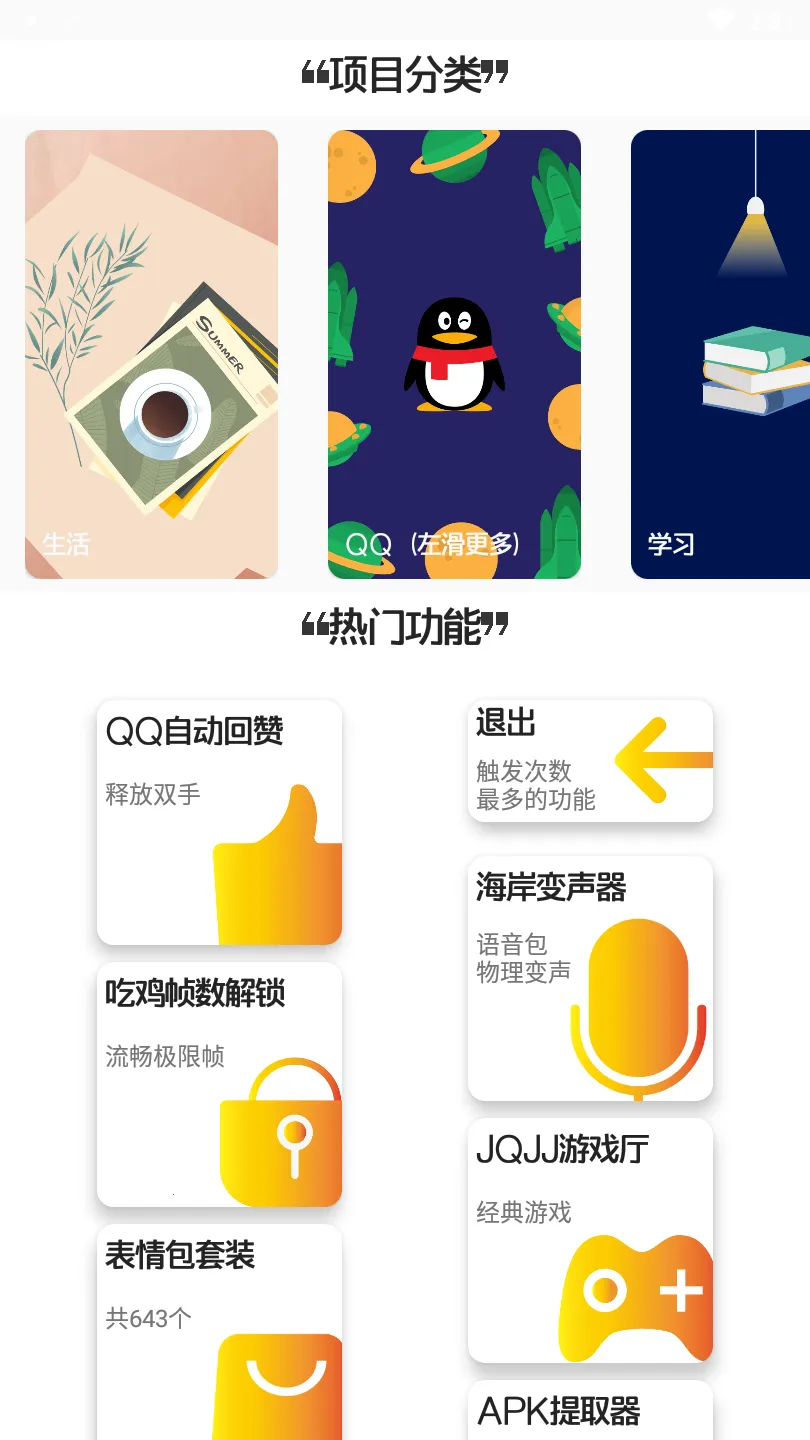Tap the 退出 card
The width and height of the screenshot is (810, 1440).
[590, 761]
